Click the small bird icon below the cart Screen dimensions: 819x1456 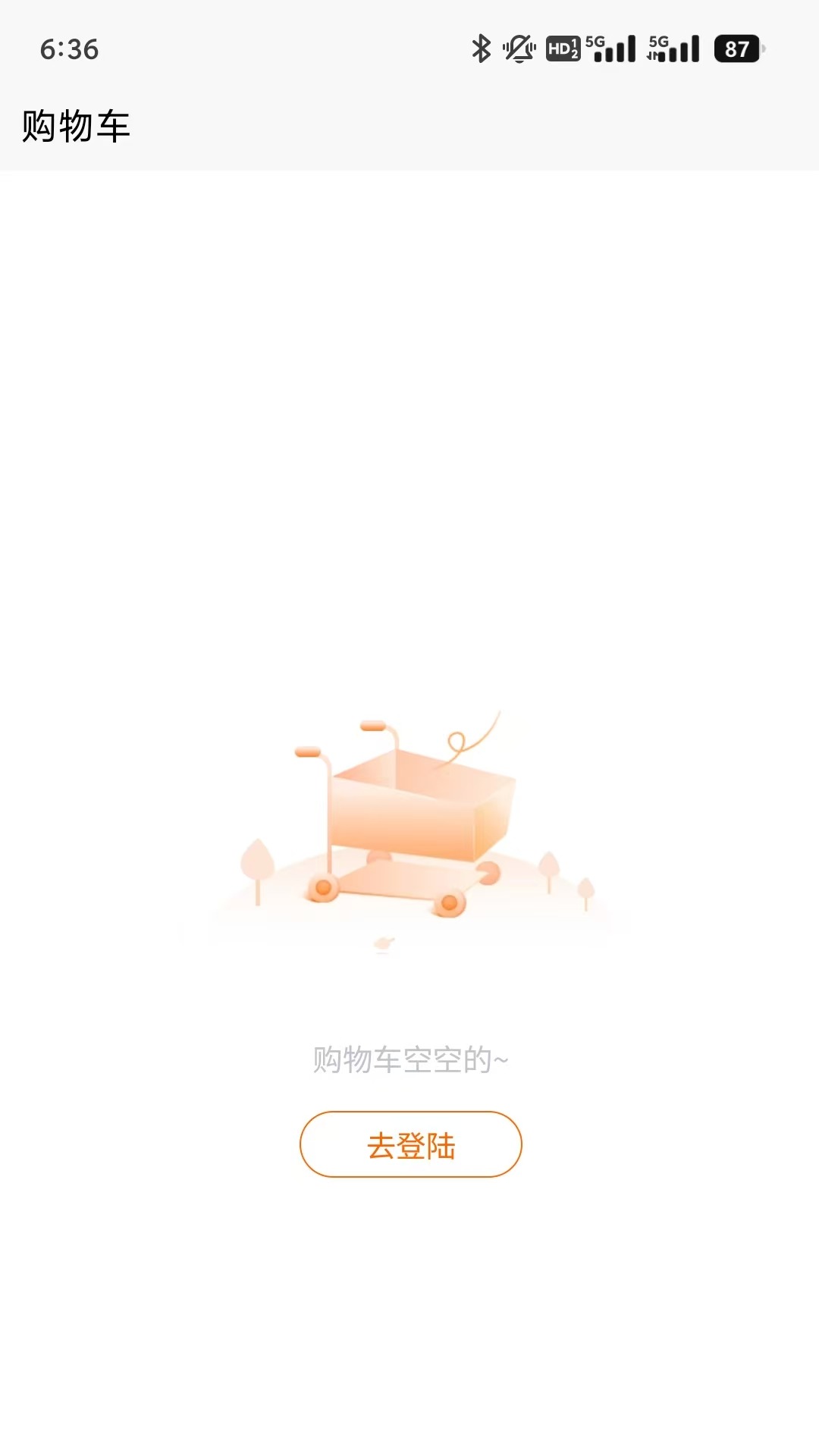tap(382, 940)
